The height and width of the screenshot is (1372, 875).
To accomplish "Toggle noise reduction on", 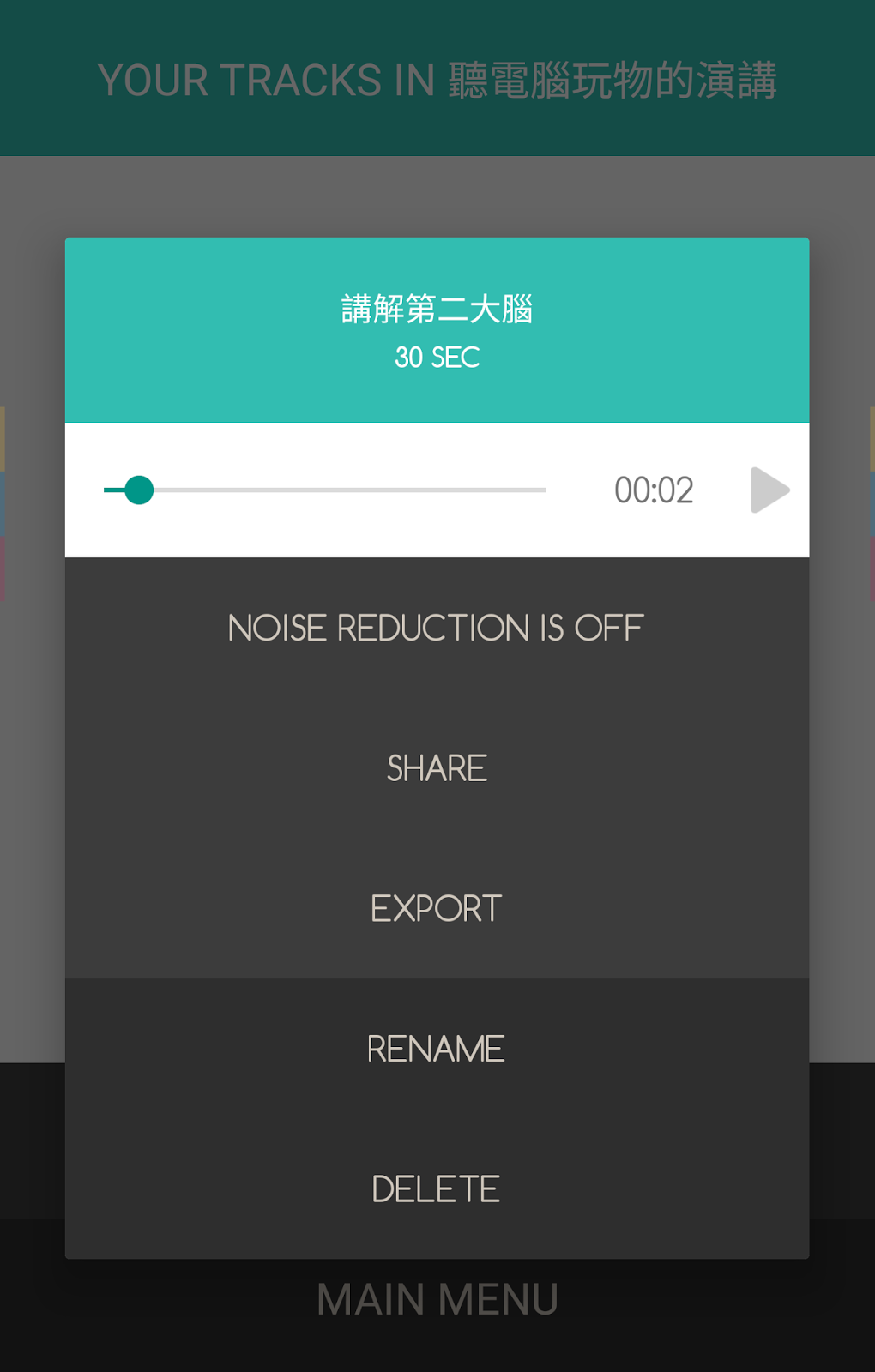I will point(436,629).
